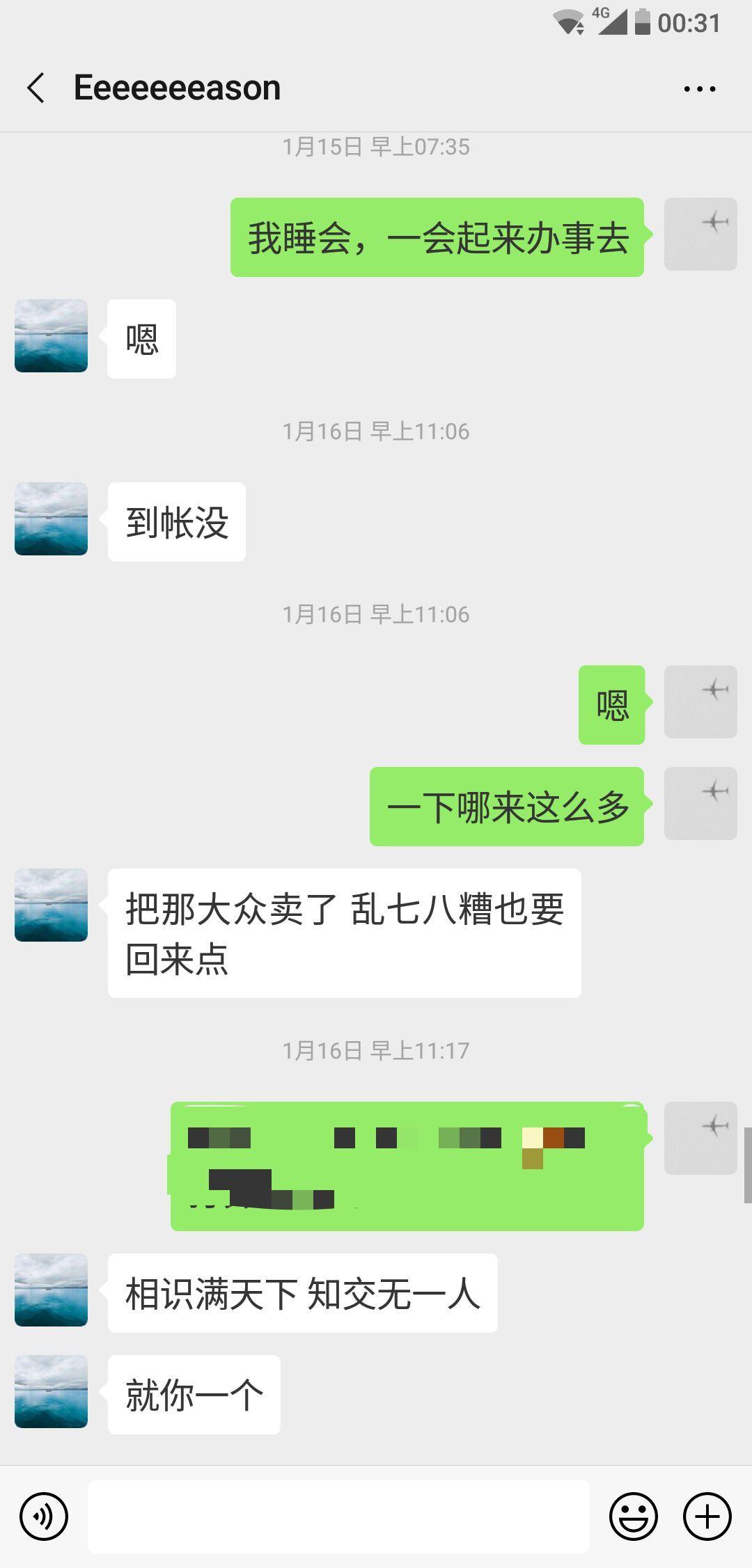Tap the message text input field
752x1568 pixels.
pos(338,1516)
